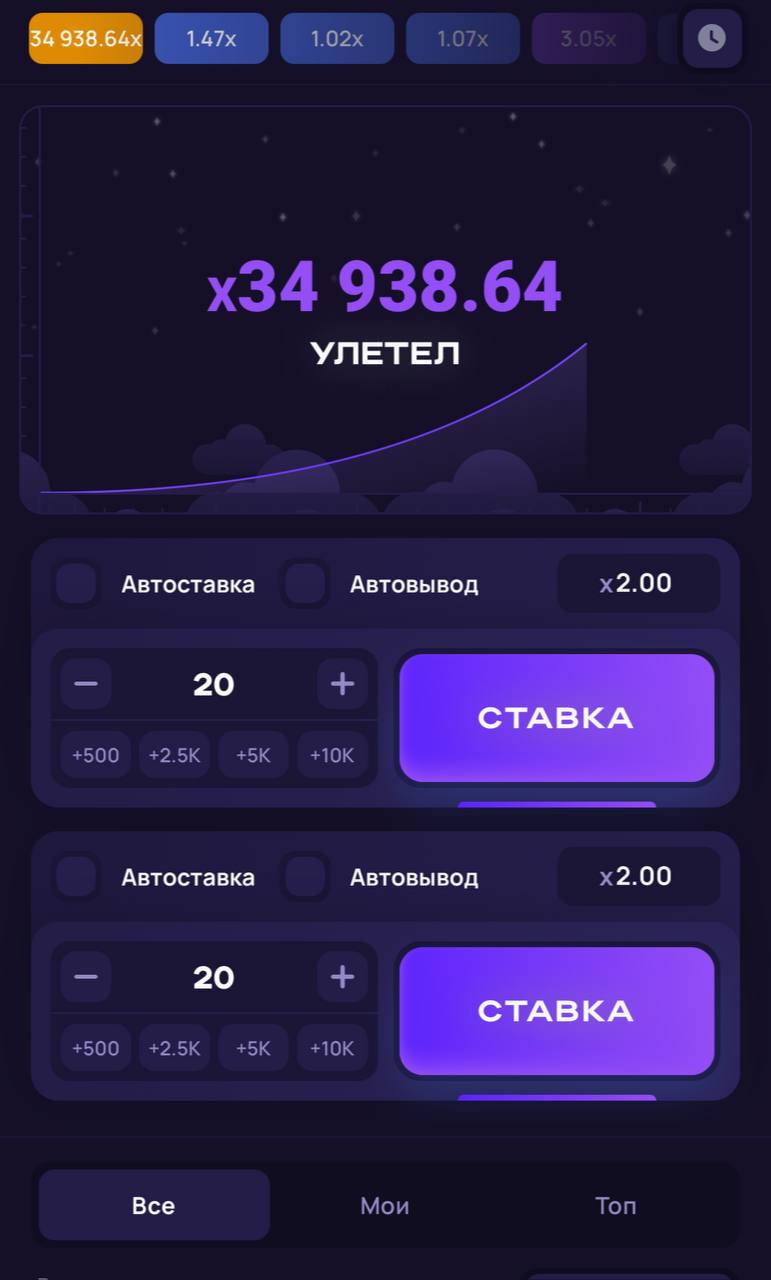
Task: Enable Автовывод in the first bet panel
Action: coord(305,583)
